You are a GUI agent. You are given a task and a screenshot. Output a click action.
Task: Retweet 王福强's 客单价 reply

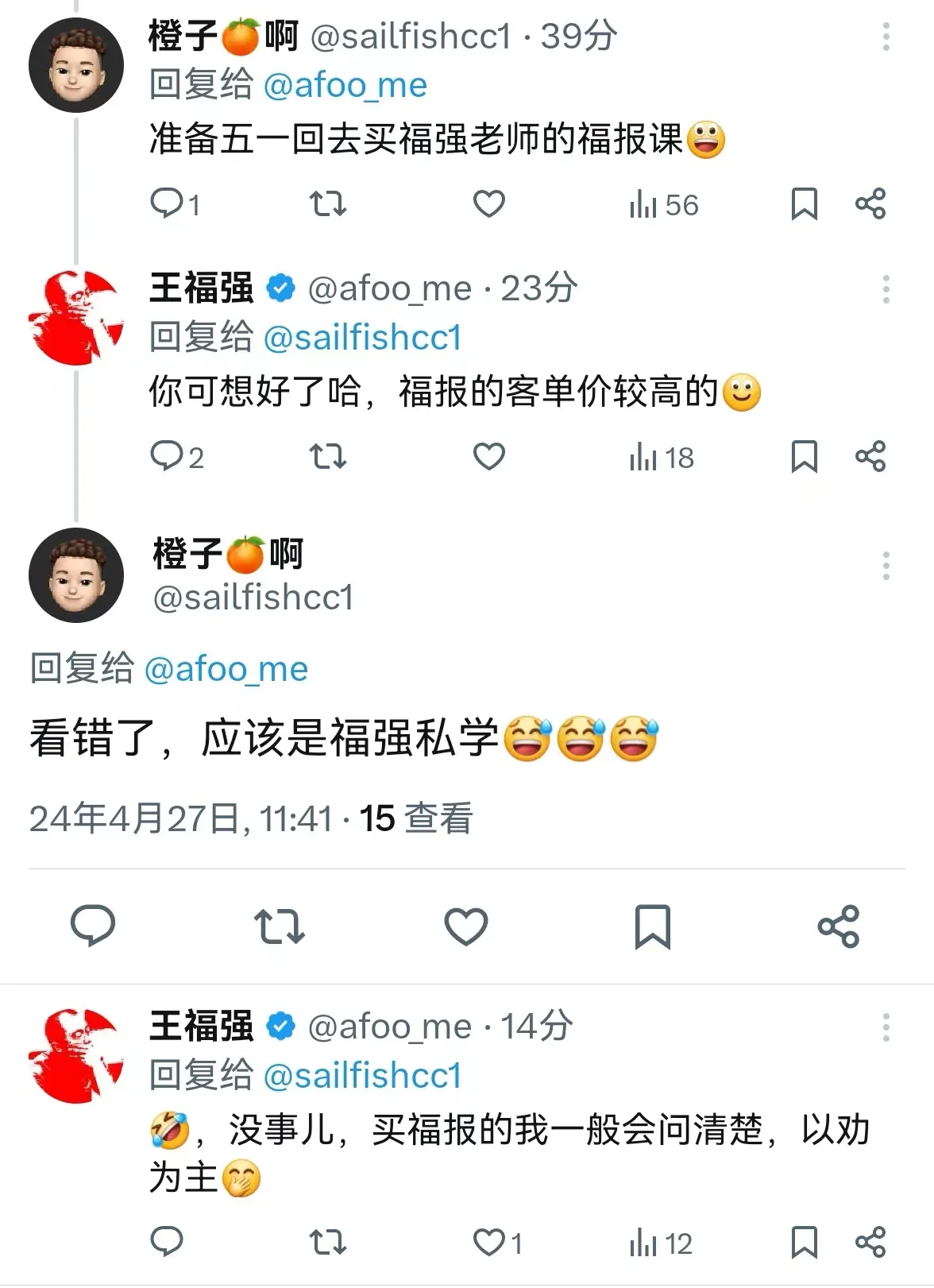click(x=327, y=457)
